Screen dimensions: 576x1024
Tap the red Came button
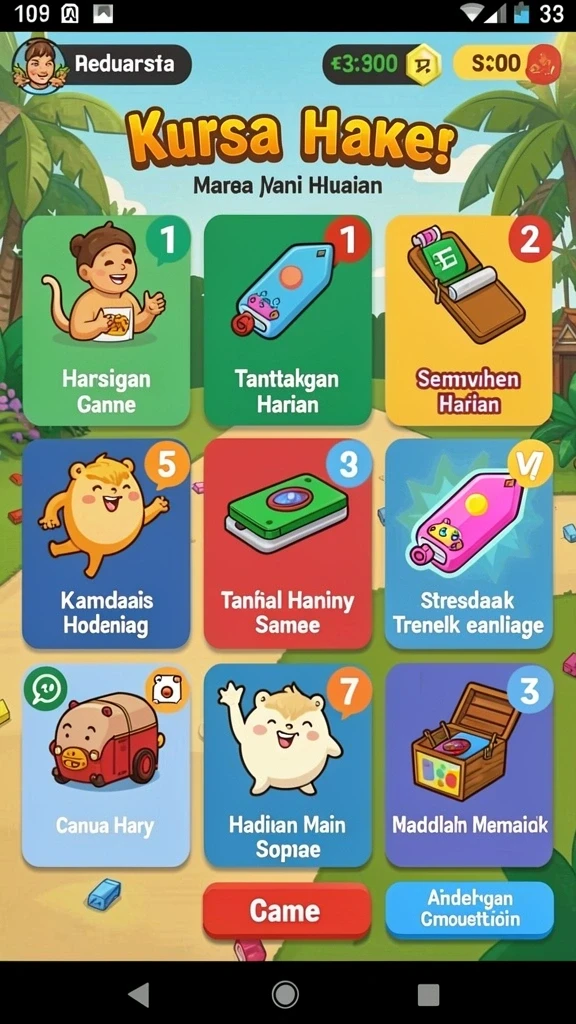(x=287, y=911)
